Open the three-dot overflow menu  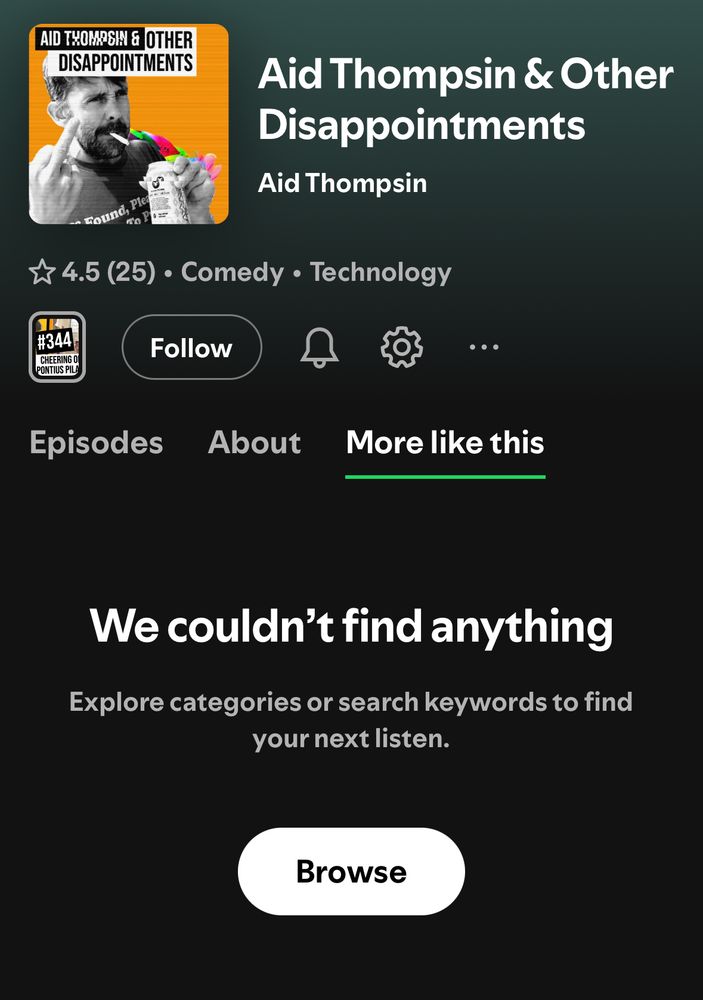[484, 348]
